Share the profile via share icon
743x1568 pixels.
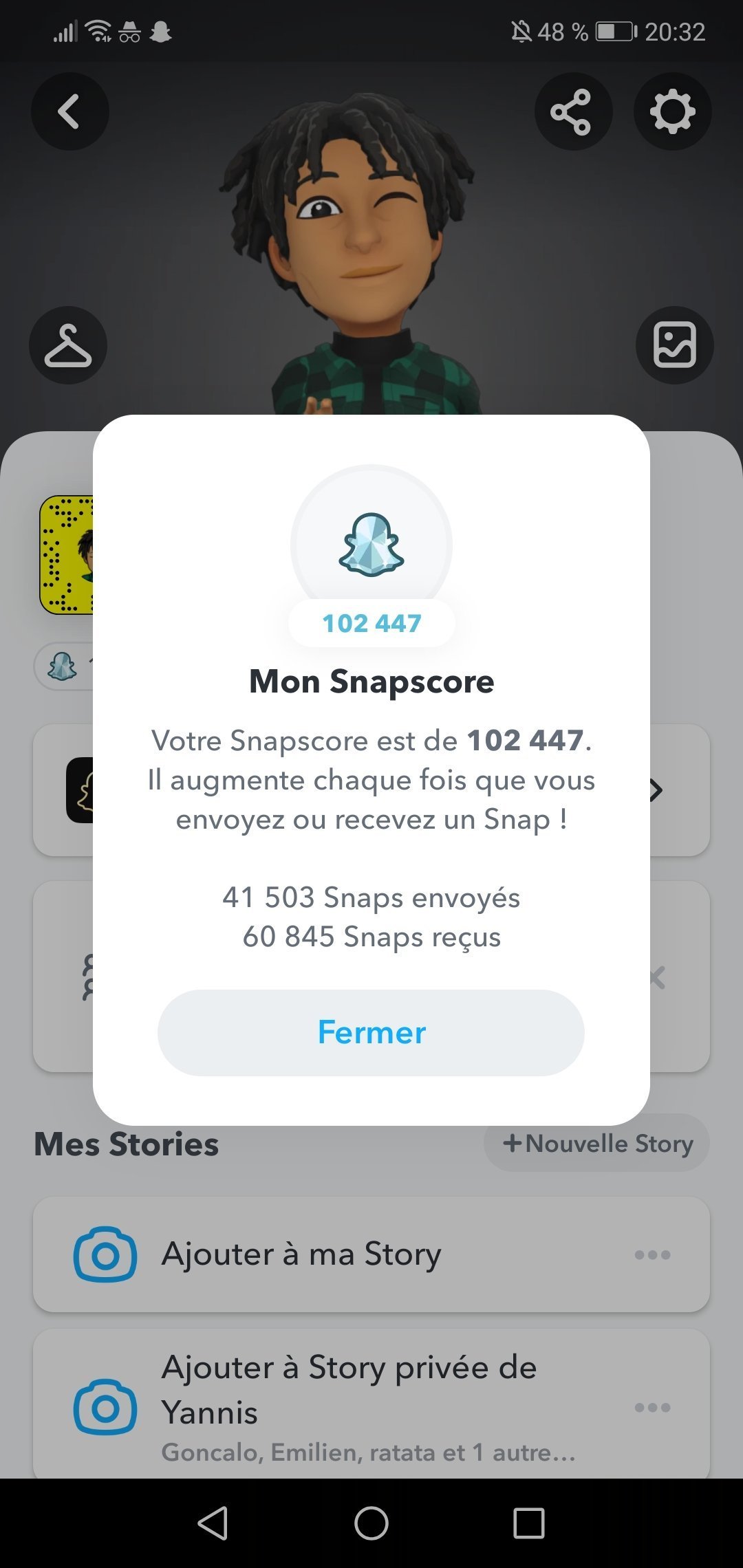[572, 111]
